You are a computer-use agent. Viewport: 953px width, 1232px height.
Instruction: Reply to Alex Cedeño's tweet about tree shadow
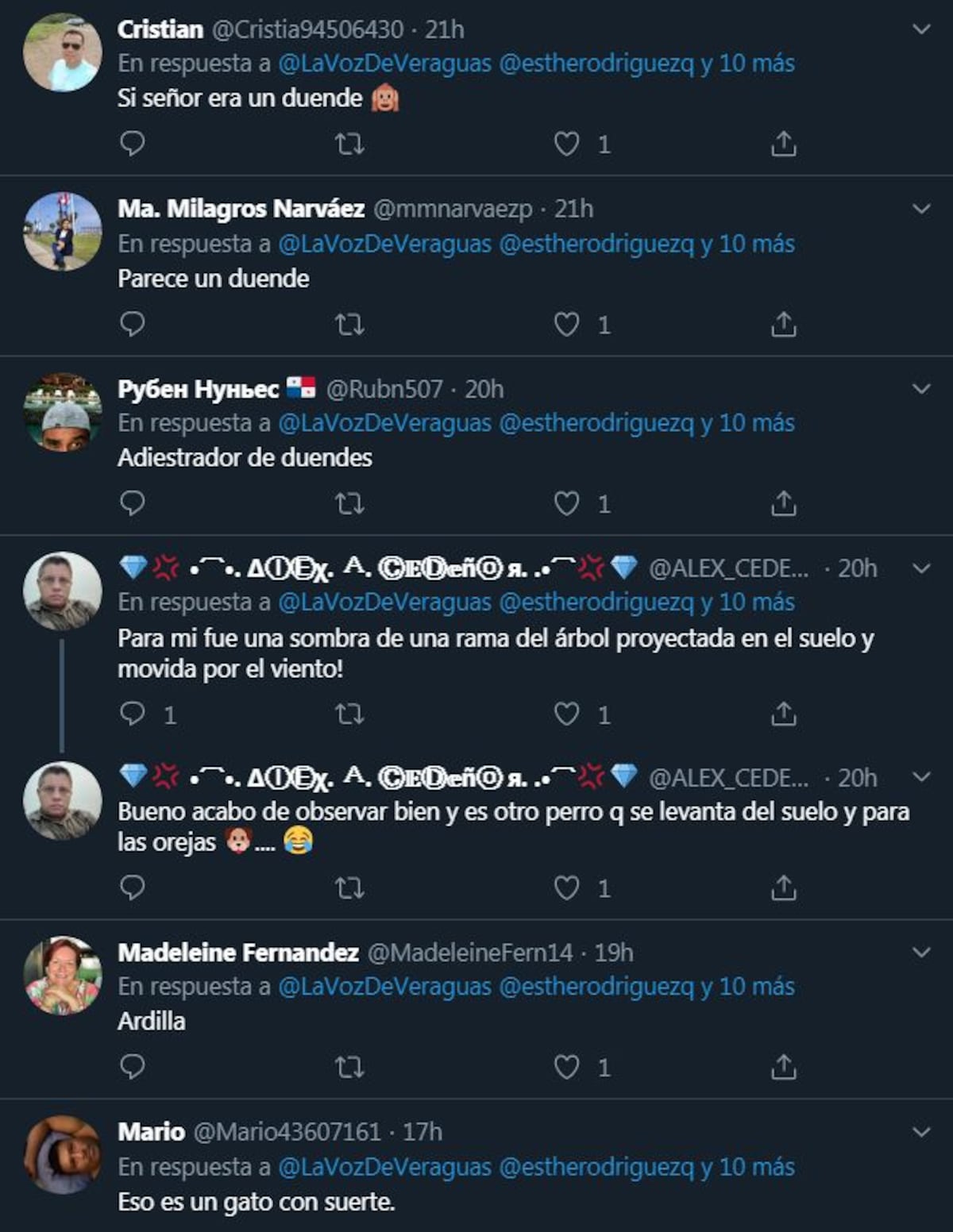click(132, 714)
